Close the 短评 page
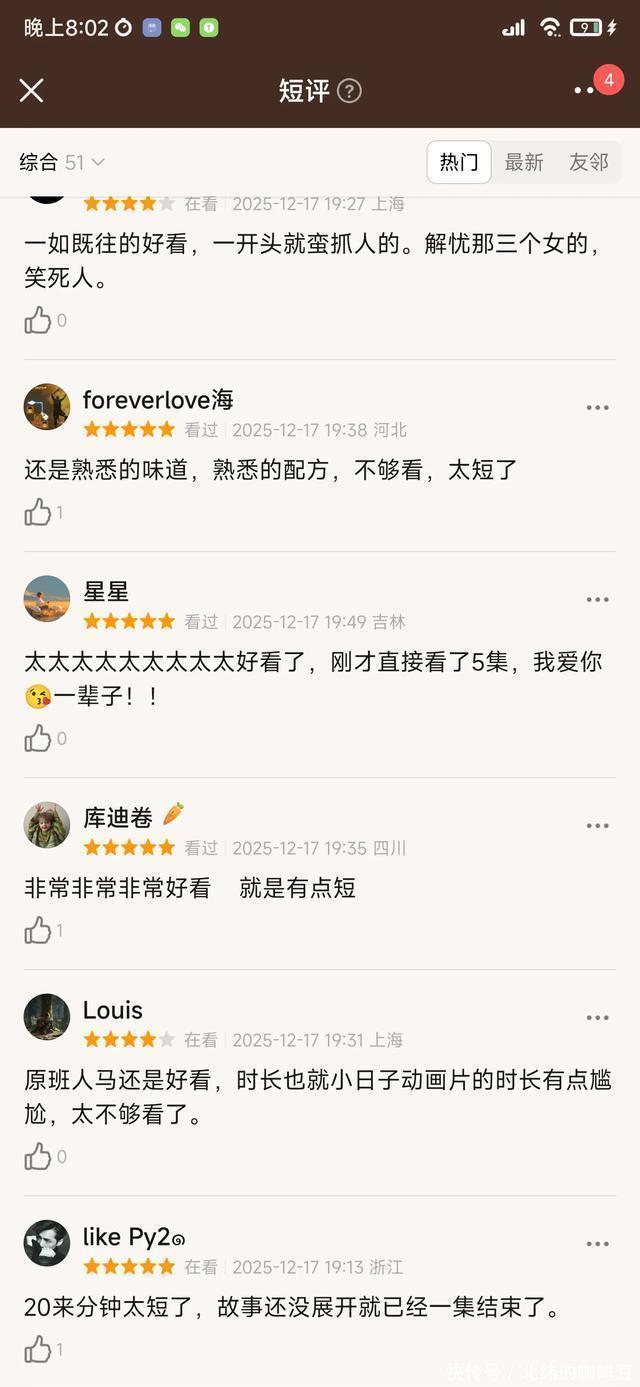 (x=32, y=91)
